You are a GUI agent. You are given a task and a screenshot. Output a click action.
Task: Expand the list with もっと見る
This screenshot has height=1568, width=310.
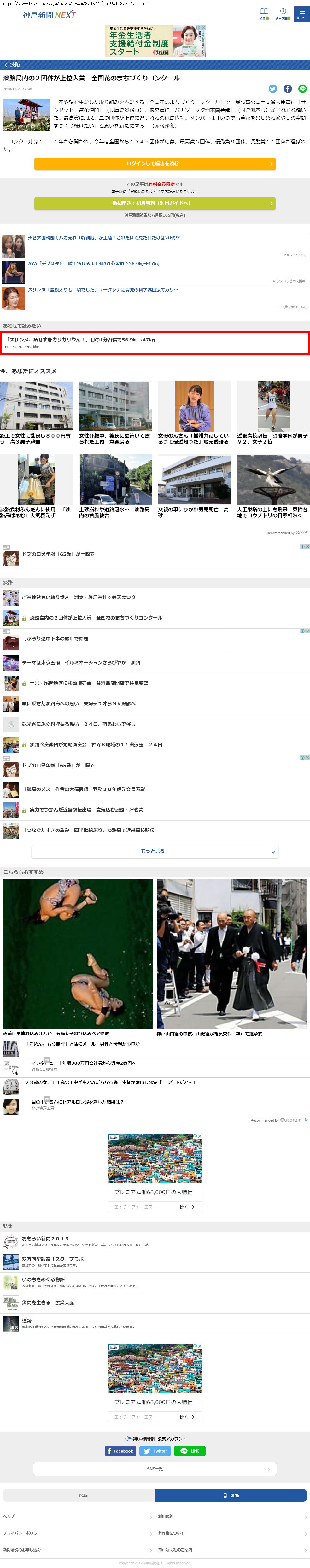click(155, 851)
